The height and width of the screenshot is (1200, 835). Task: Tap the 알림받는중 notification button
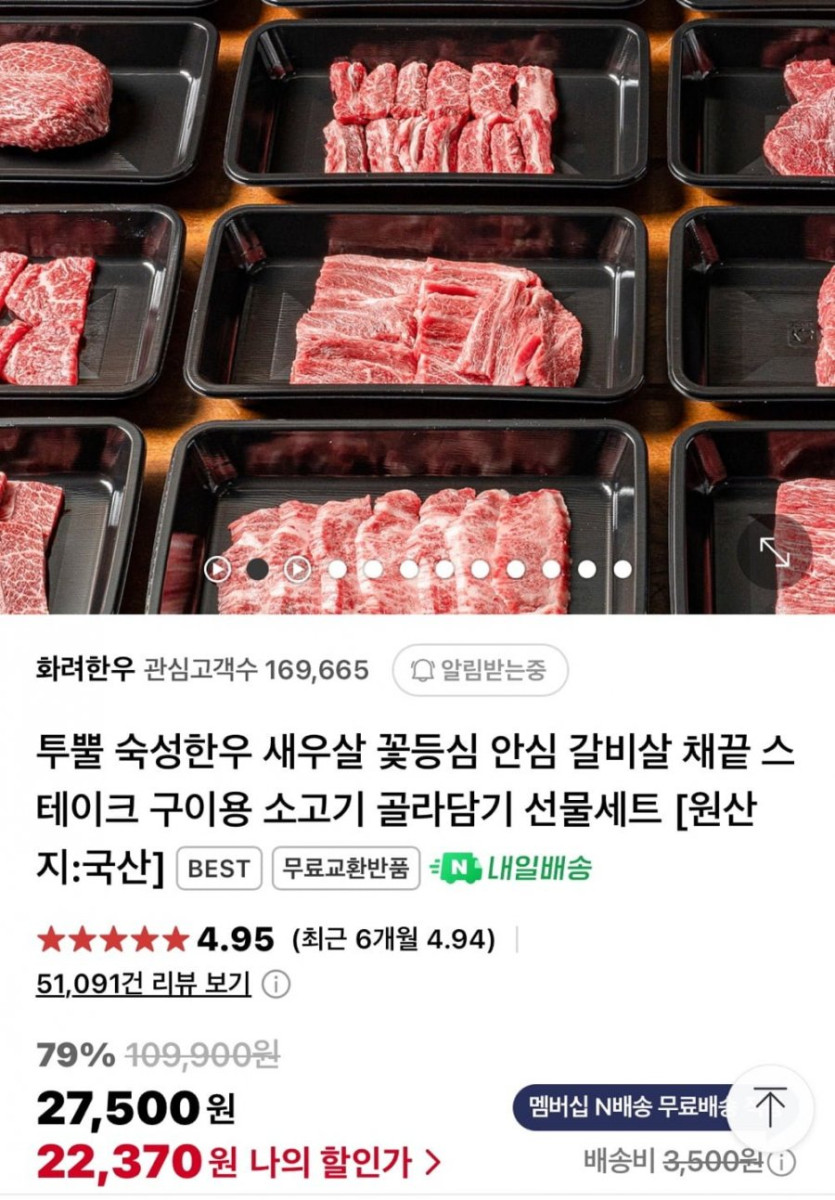click(480, 670)
